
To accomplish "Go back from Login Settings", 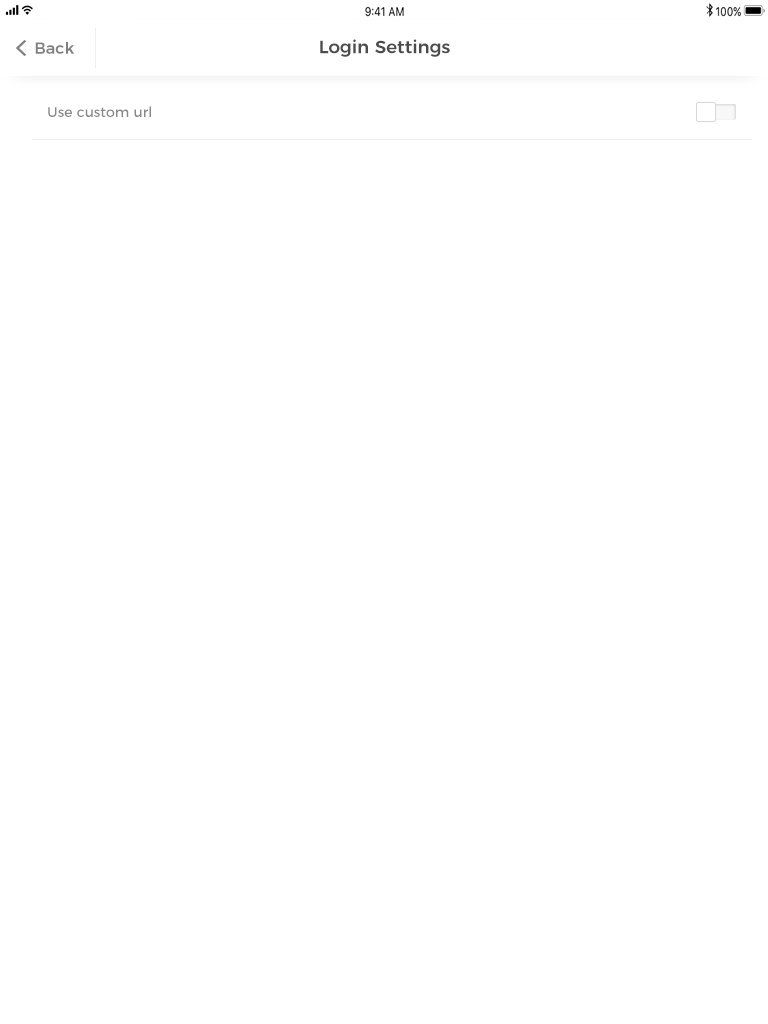I will [45, 48].
